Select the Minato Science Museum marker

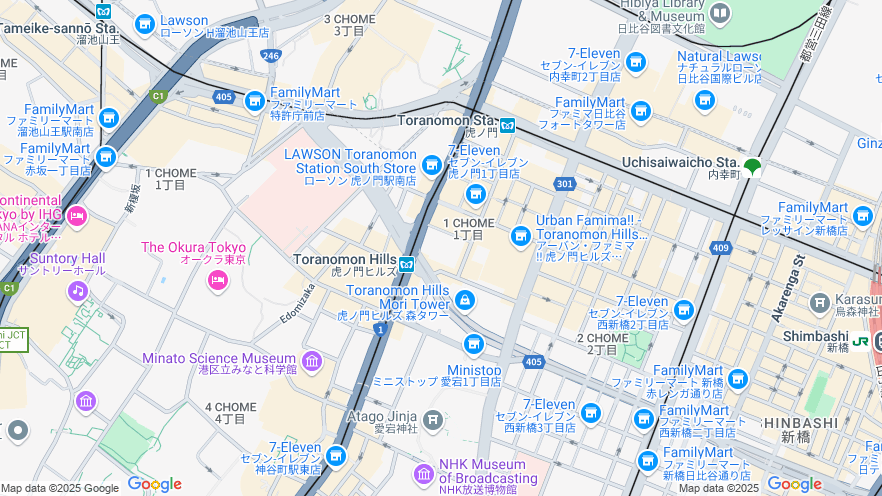click(311, 361)
